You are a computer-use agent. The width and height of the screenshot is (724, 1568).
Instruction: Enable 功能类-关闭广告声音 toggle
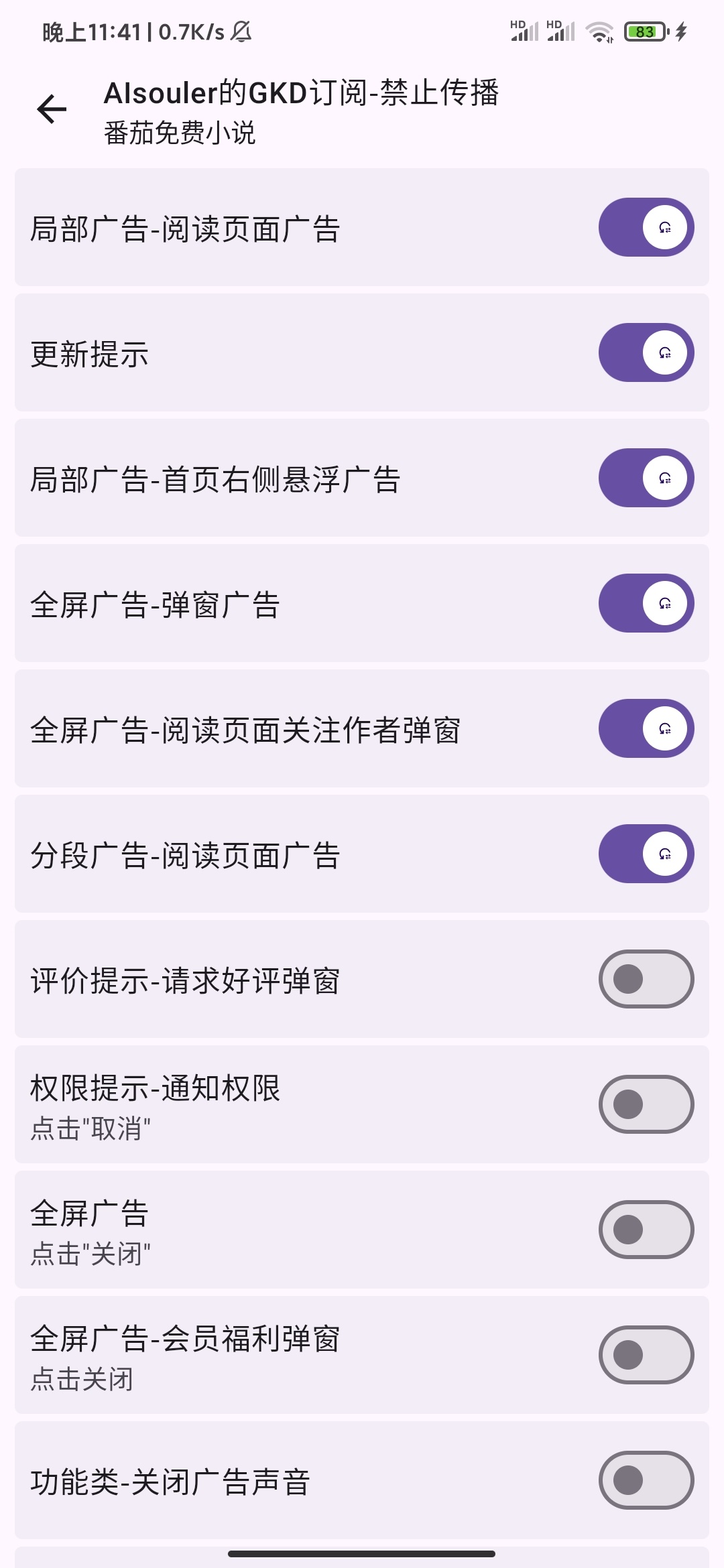pos(646,1480)
